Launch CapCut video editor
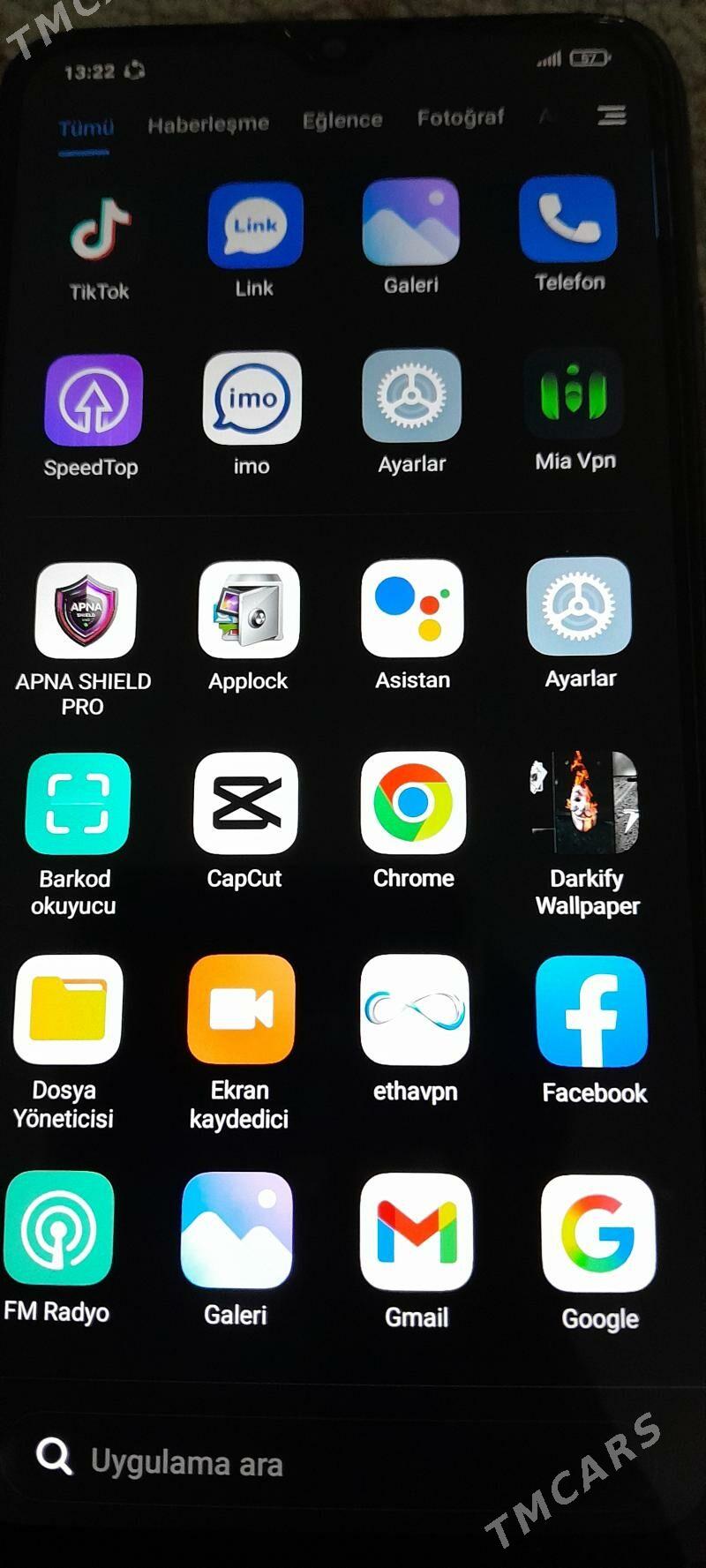 click(x=245, y=803)
